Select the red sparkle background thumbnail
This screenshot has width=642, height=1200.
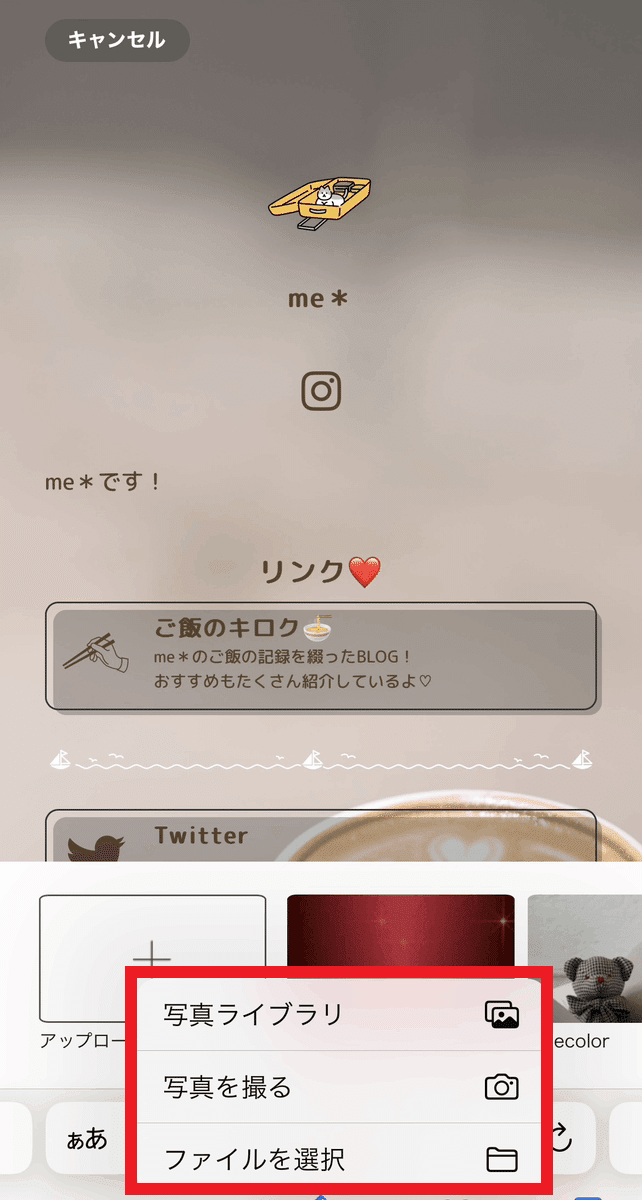(400, 928)
